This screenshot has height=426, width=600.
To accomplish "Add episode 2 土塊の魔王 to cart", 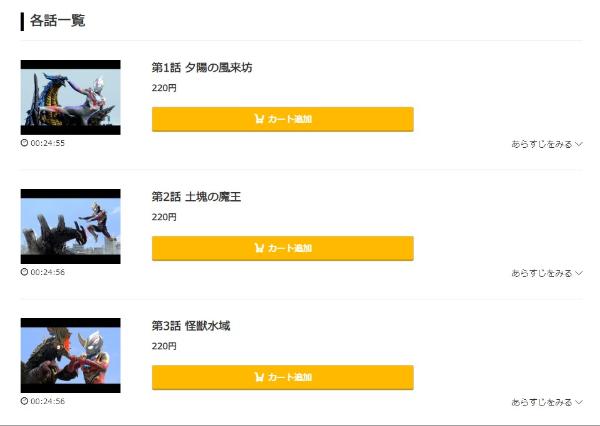I will (x=282, y=248).
